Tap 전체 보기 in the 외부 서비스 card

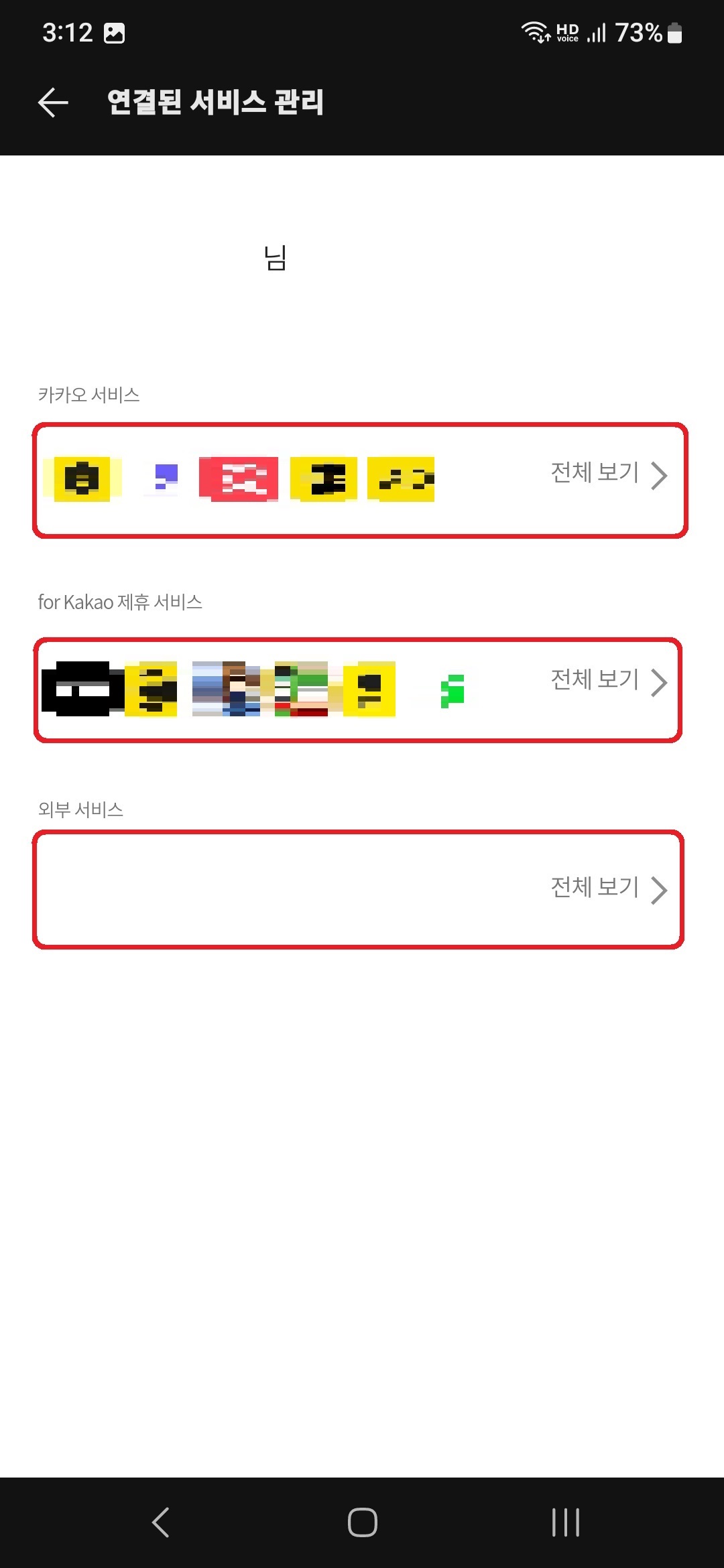point(594,887)
